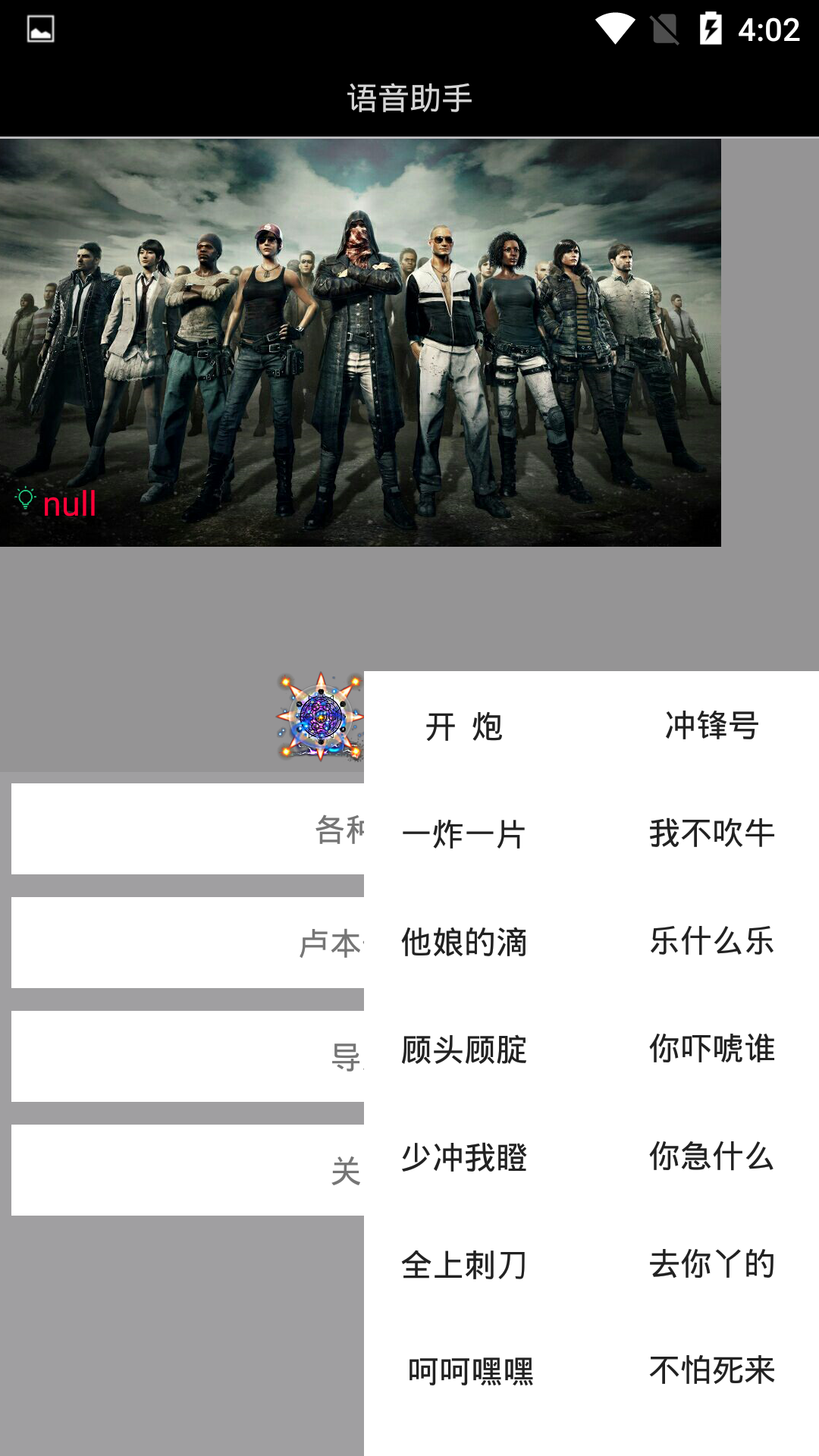819x1456 pixels.
Task: Select 你吓唬谁 voice line
Action: click(x=711, y=1049)
